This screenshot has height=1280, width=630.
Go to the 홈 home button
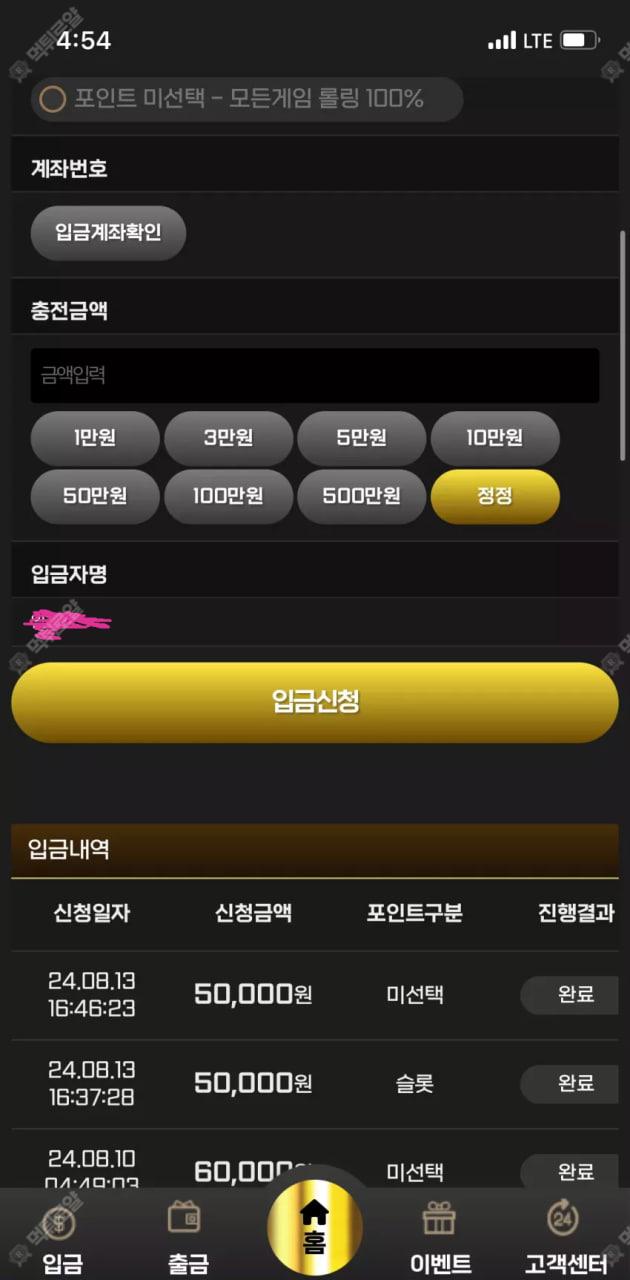pyautogui.click(x=315, y=1228)
